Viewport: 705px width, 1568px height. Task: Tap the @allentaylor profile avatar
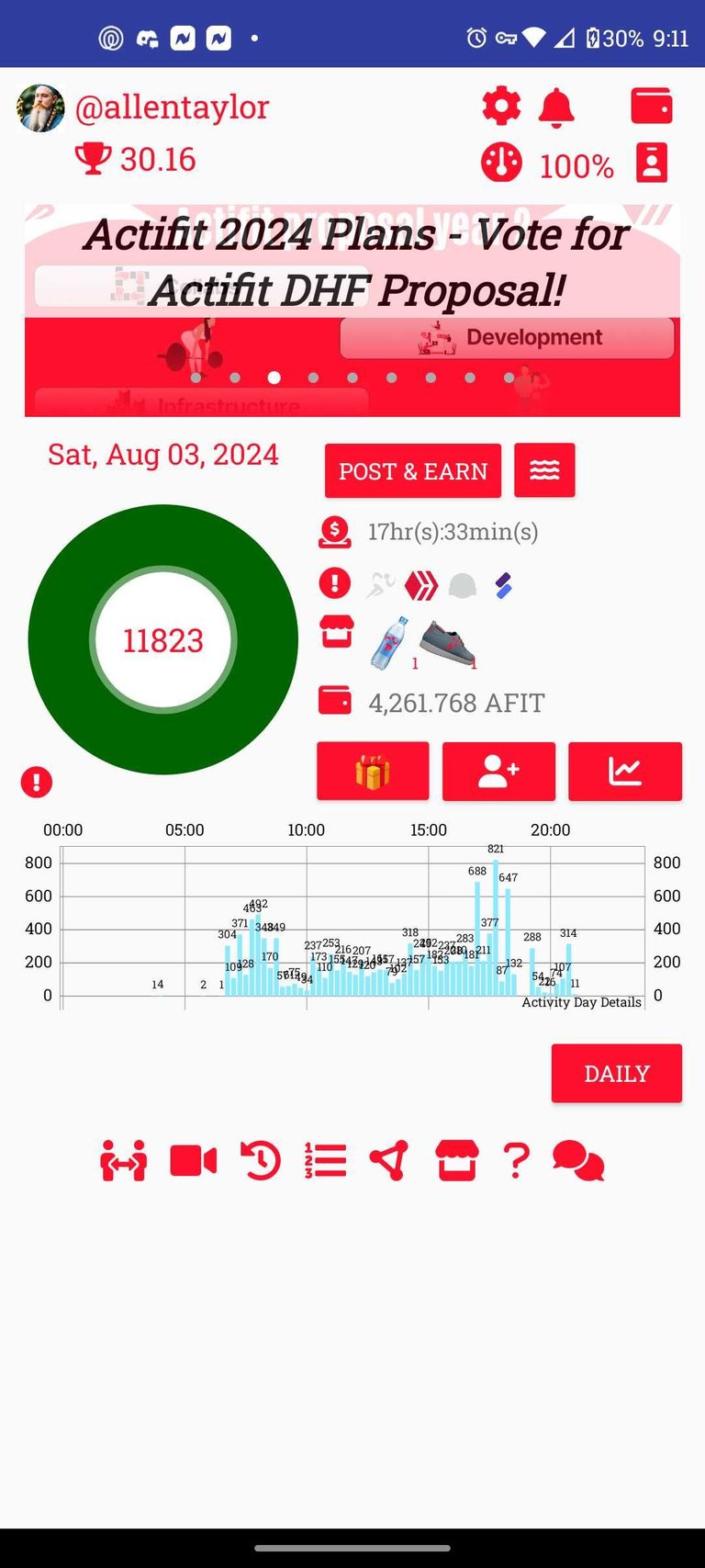(x=41, y=108)
